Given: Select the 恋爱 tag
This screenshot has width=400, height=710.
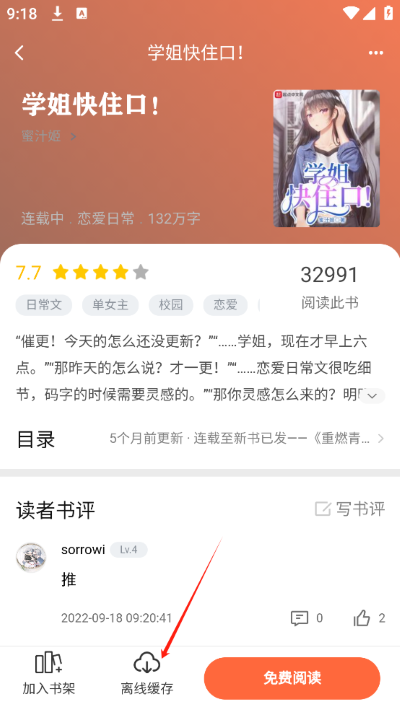Looking at the screenshot, I should coord(225,305).
